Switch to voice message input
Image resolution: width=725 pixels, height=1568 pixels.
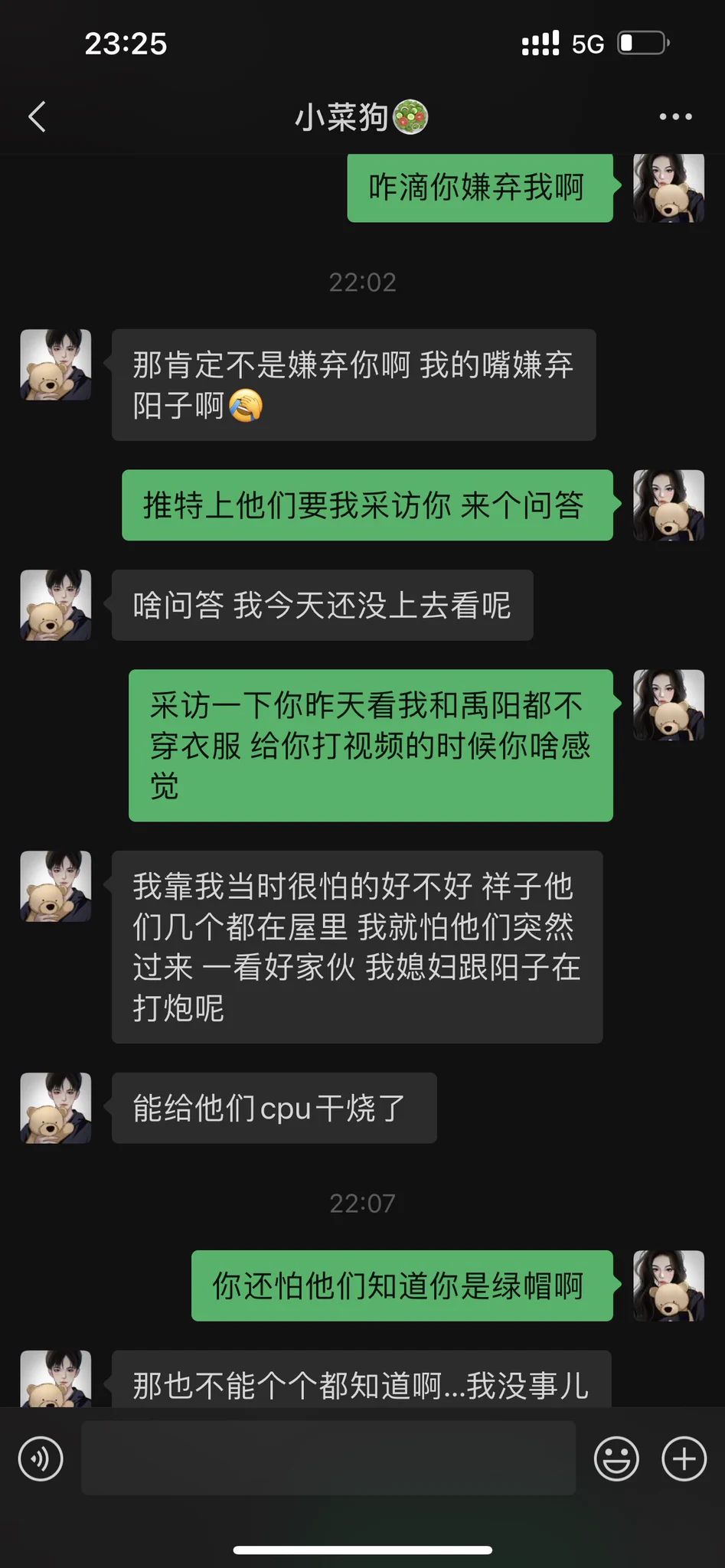point(41,1459)
